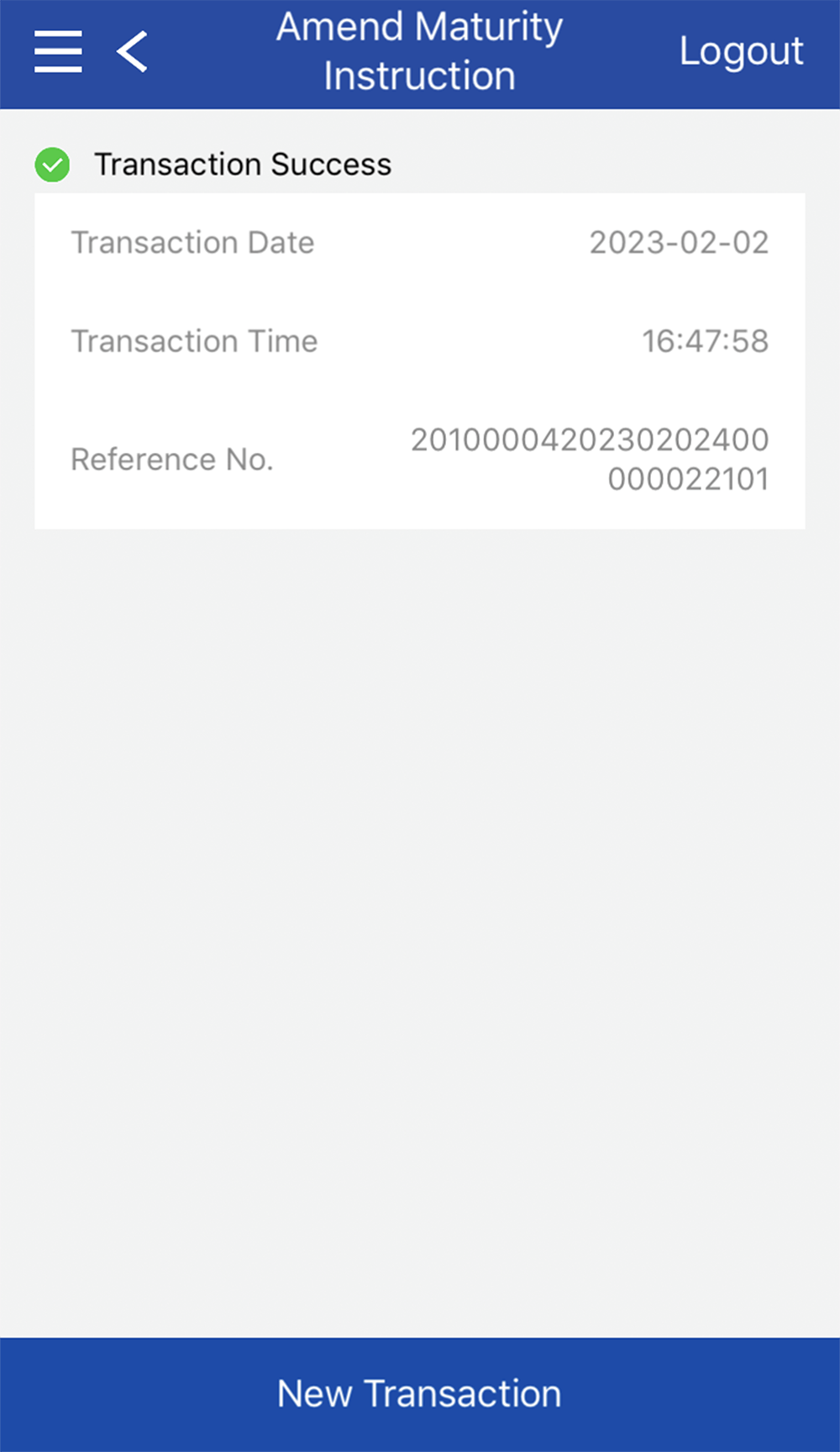Open the hamburger drawer menu
Screen dimensions: 840x1452
click(58, 52)
